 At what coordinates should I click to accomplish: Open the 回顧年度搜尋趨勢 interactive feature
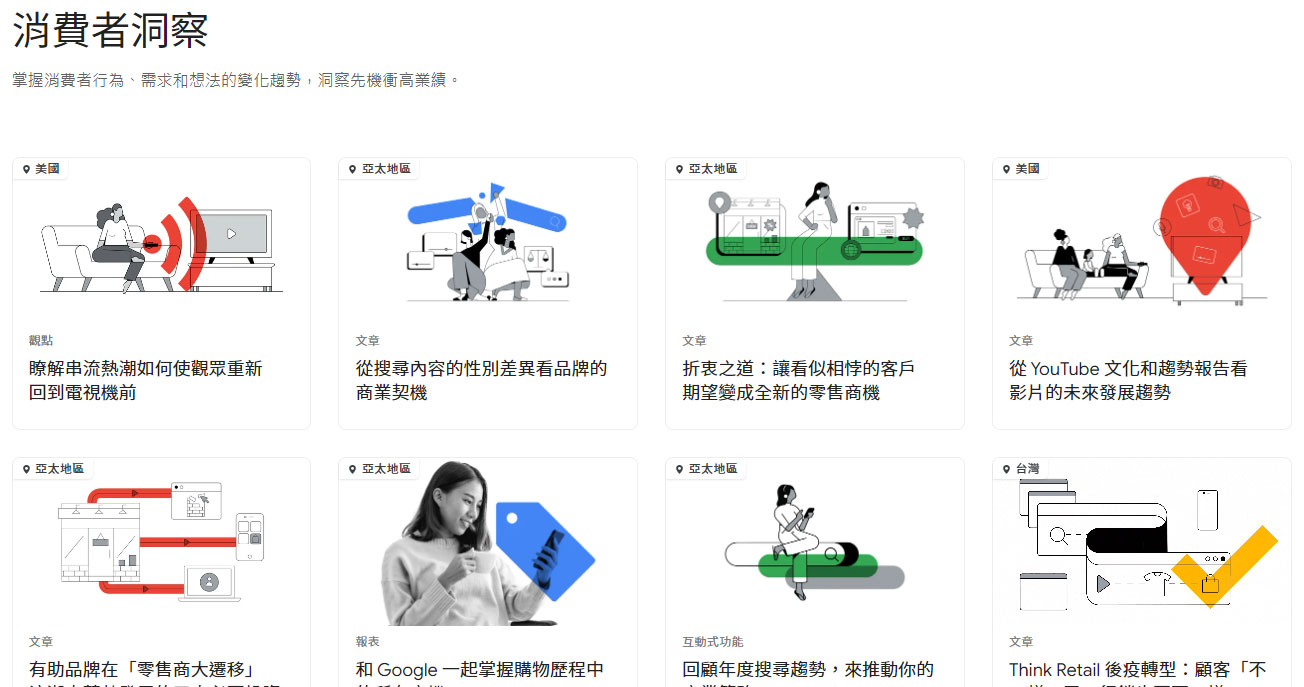tap(808, 669)
